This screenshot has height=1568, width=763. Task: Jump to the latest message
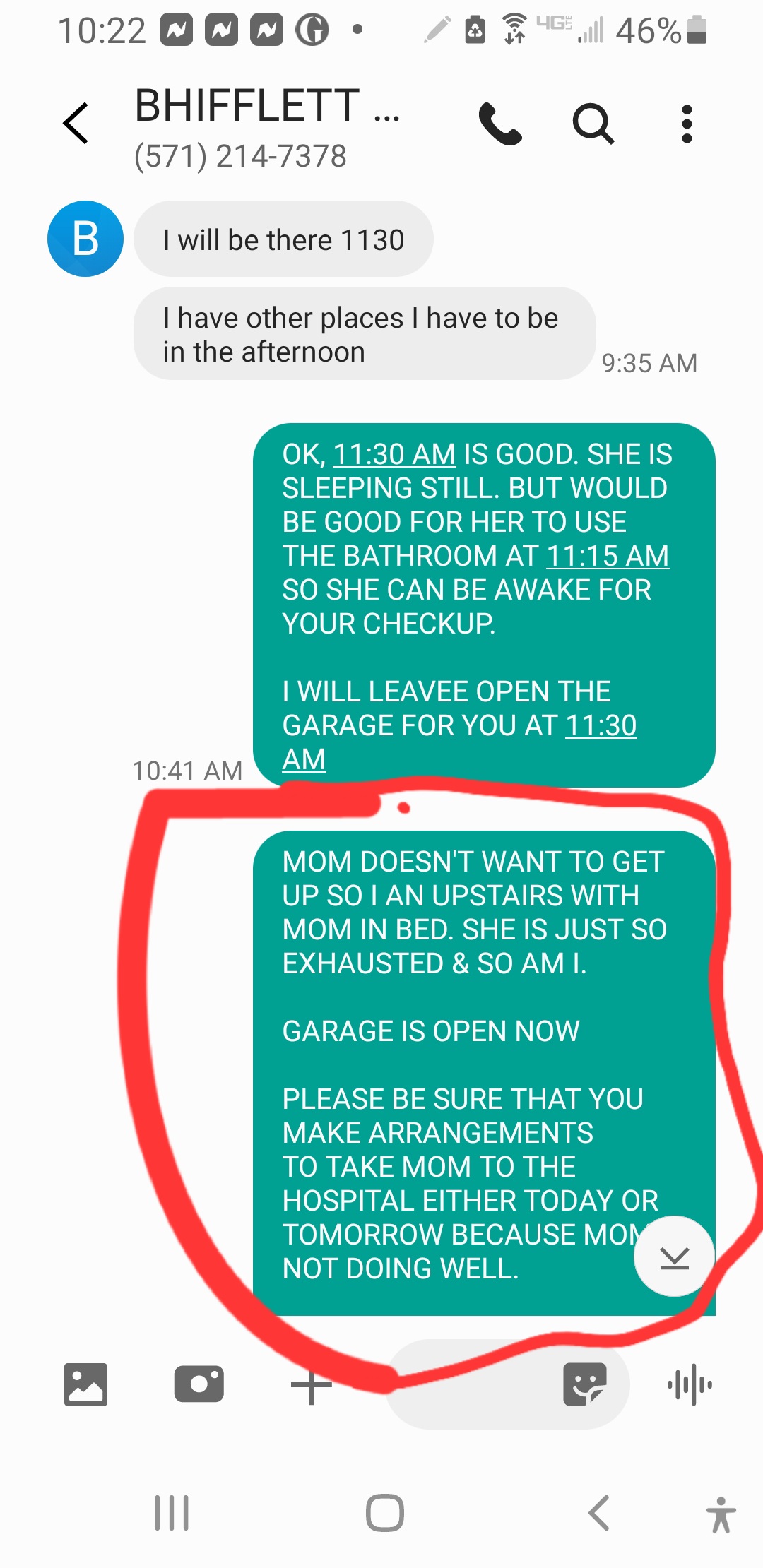click(674, 1257)
